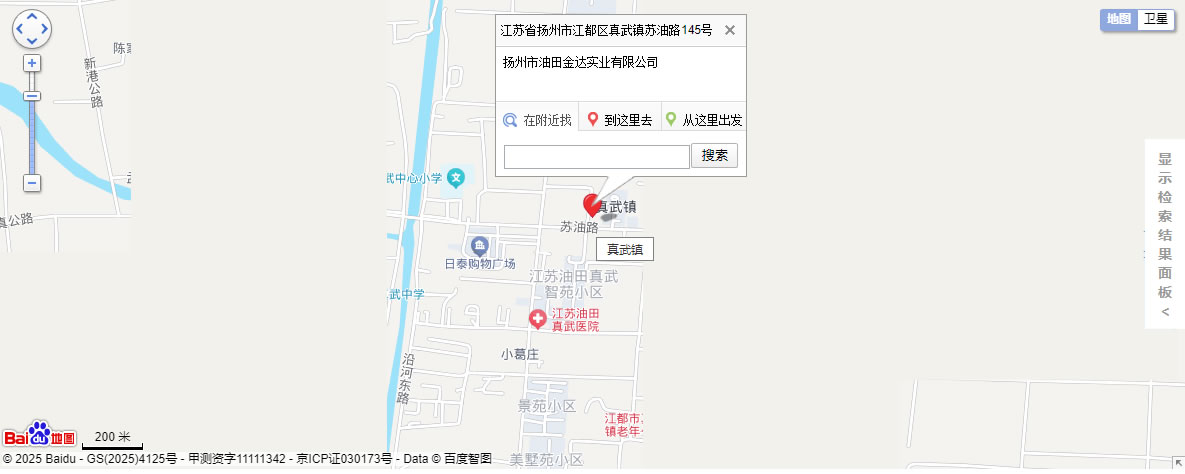Viewport: 1185px width, 474px height.
Task: Show the search results panel
Action: pyautogui.click(x=1164, y=234)
